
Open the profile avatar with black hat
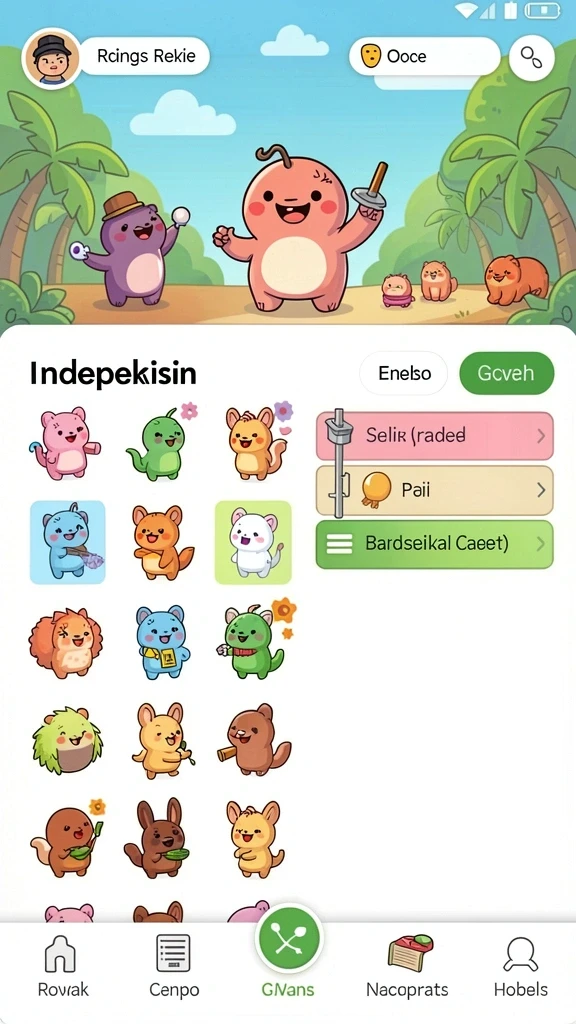[51, 58]
